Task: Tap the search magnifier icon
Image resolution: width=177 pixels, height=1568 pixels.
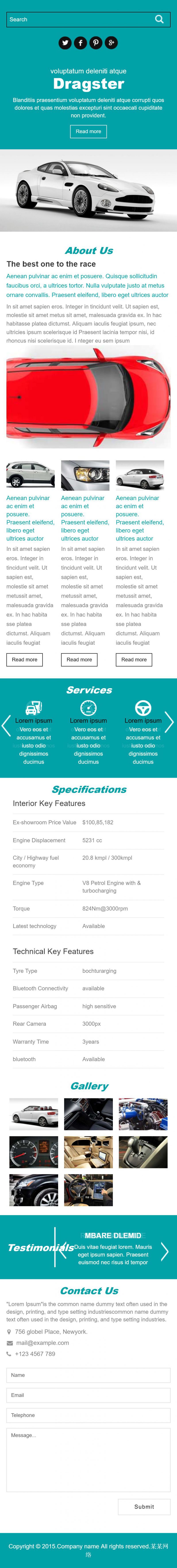Action: pyautogui.click(x=159, y=19)
